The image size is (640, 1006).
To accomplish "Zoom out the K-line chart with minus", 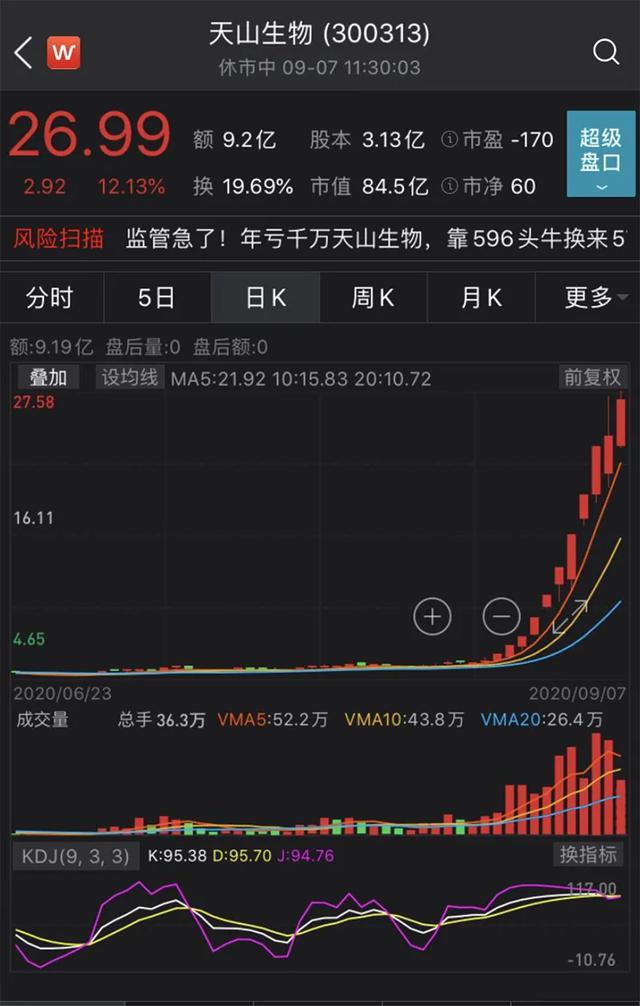I will click(x=501, y=617).
